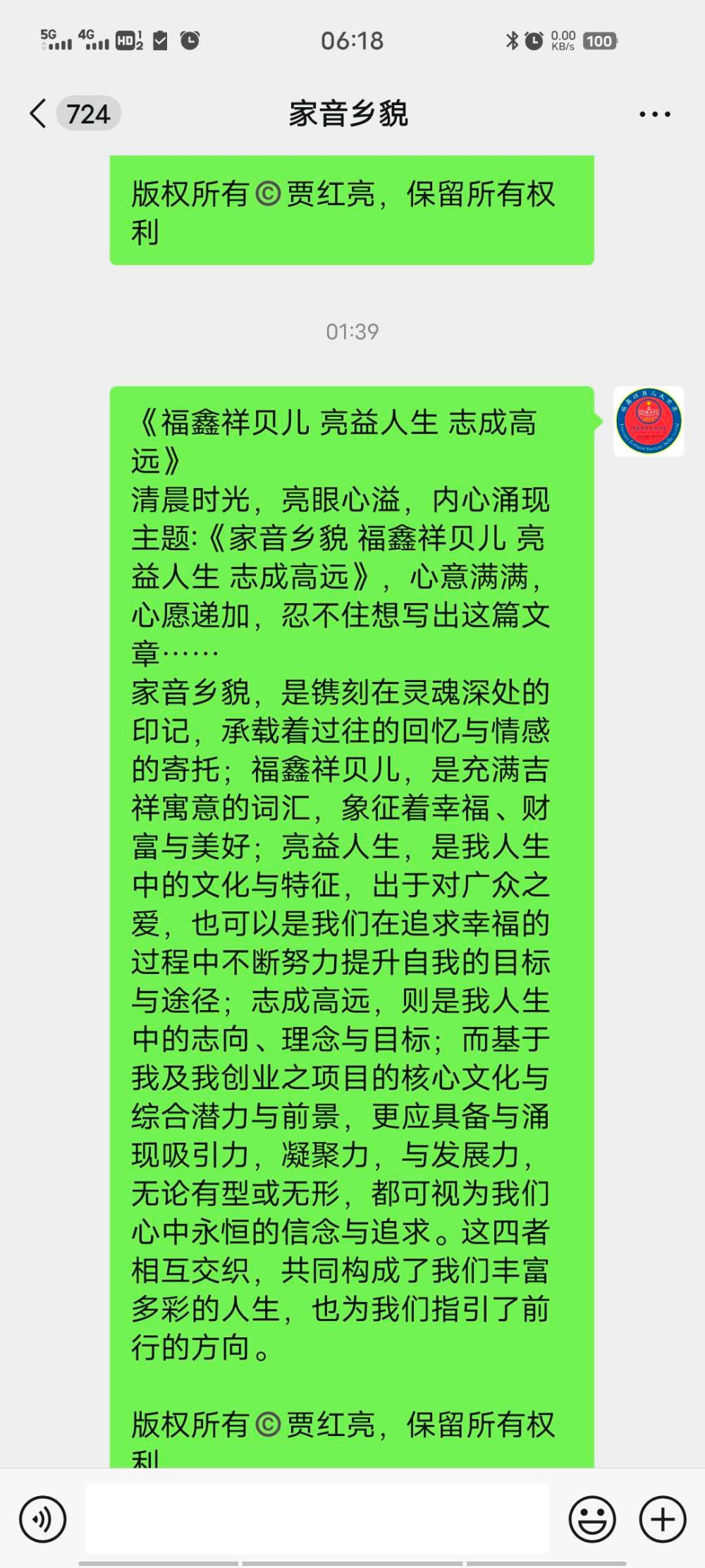The width and height of the screenshot is (705, 1568).
Task: Open the emoji sticker panel
Action: 592,1519
